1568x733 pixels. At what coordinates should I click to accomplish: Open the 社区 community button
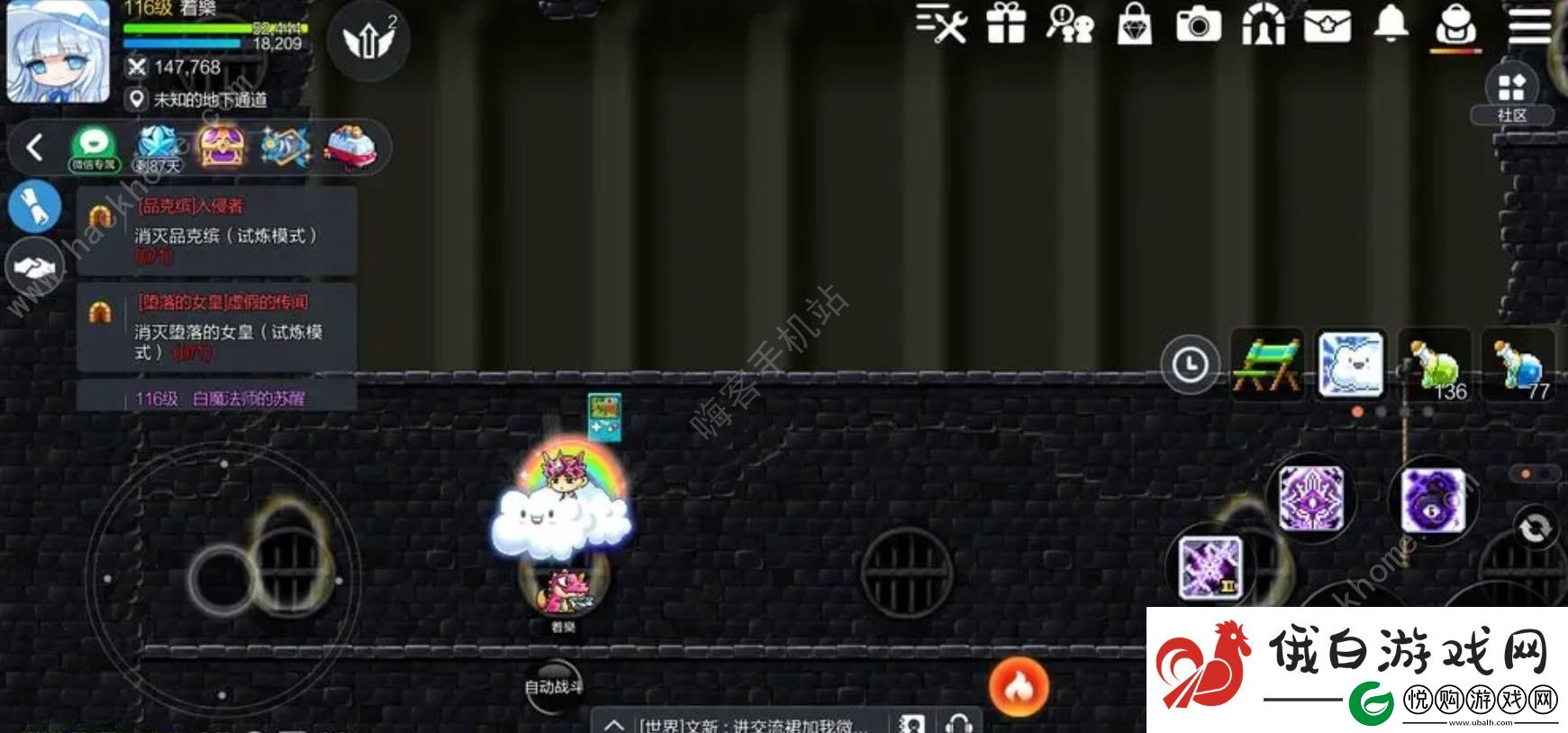pyautogui.click(x=1511, y=94)
